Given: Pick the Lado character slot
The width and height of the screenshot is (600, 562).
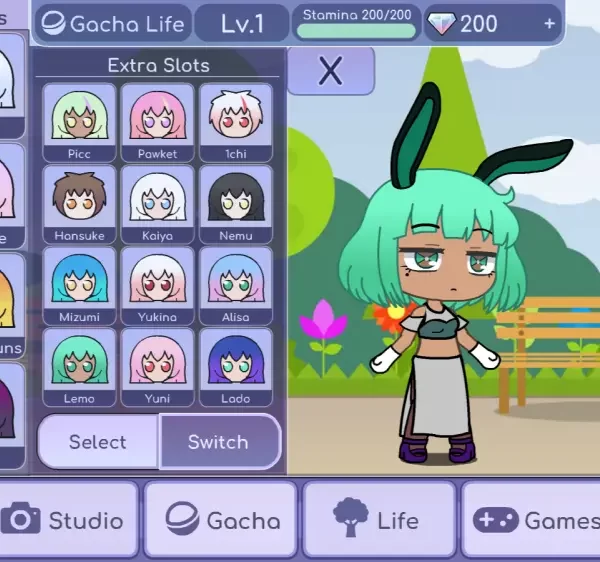Looking at the screenshot, I should pyautogui.click(x=236, y=367).
